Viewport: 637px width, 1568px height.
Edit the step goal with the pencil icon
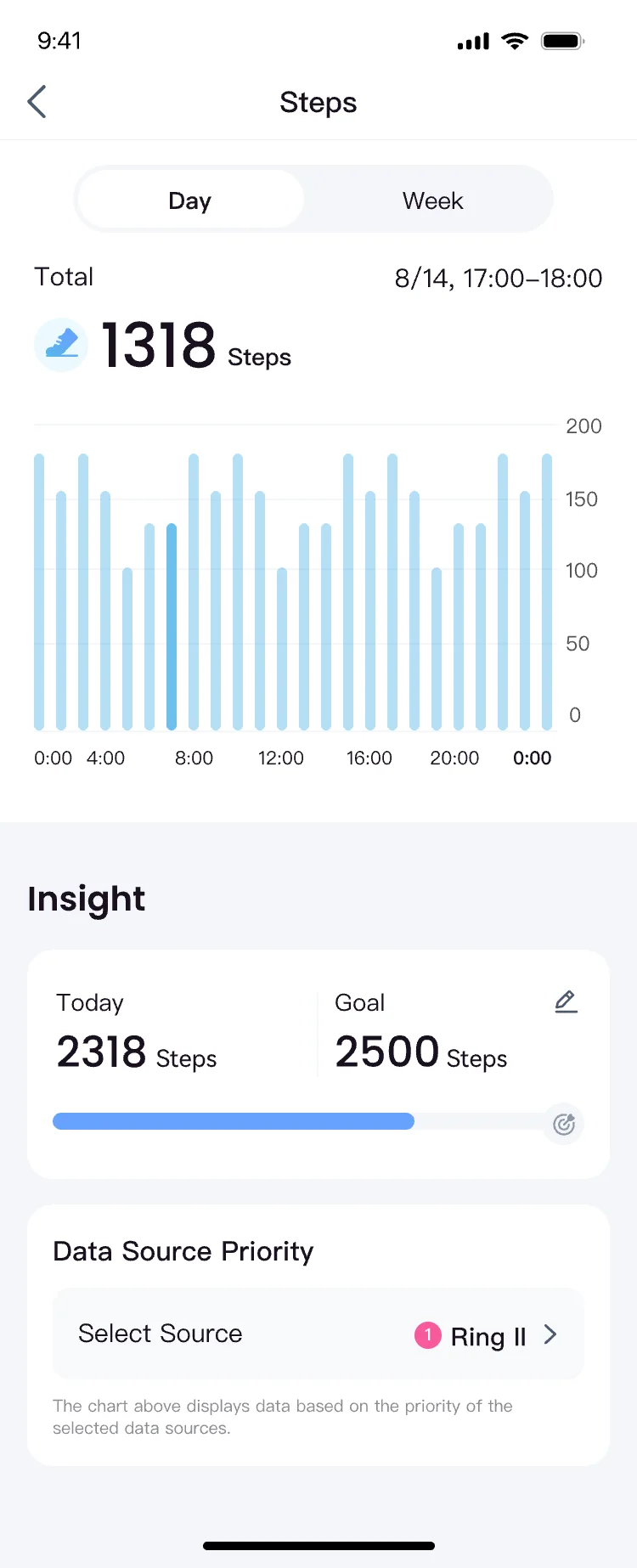[x=566, y=1002]
